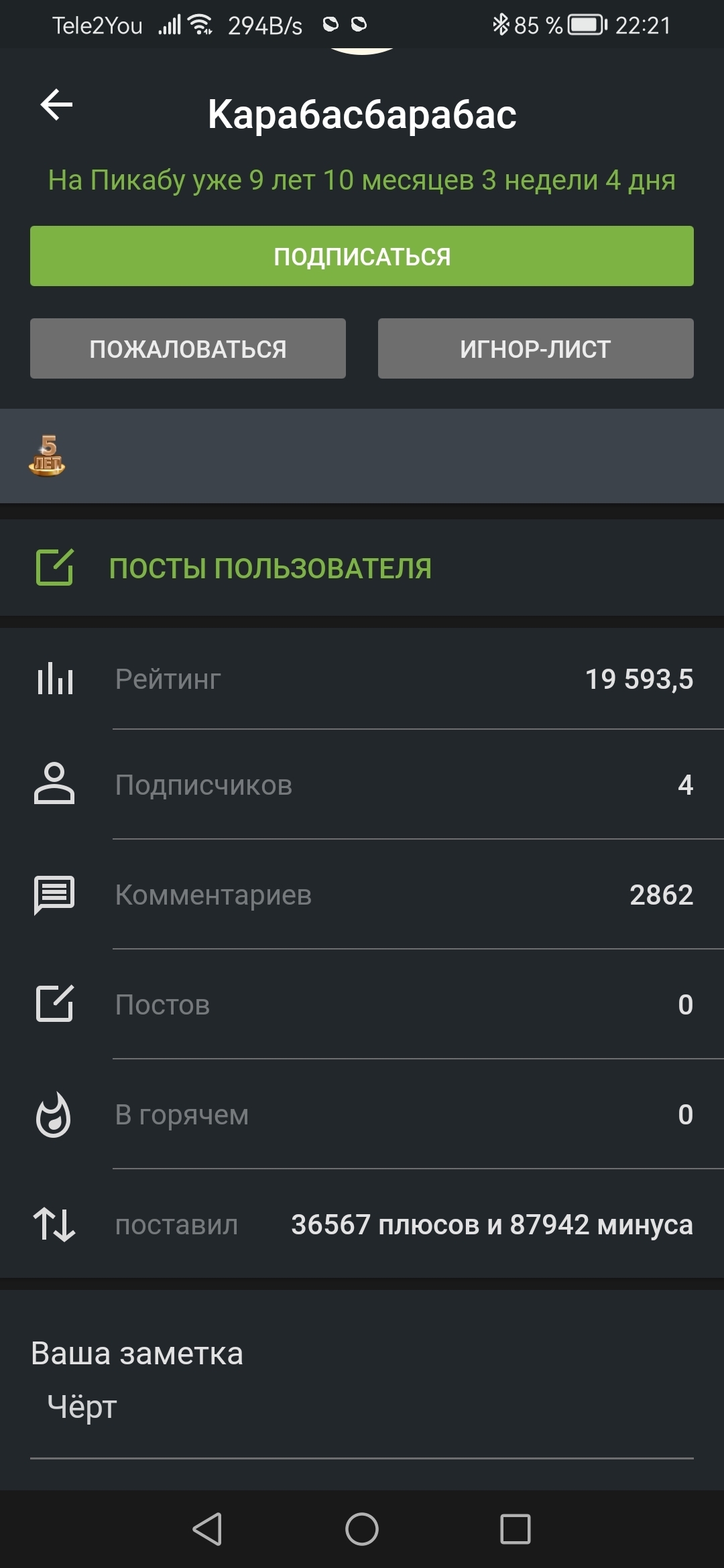The width and height of the screenshot is (724, 1568).
Task: Edit the Ваша заметка note field
Action: (362, 1407)
